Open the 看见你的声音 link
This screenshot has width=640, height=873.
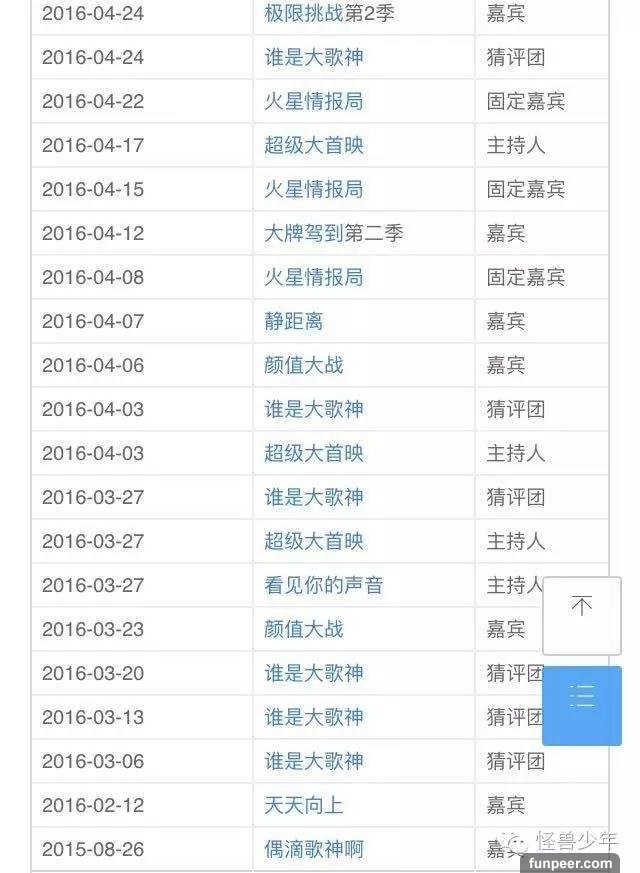pyautogui.click(x=323, y=585)
